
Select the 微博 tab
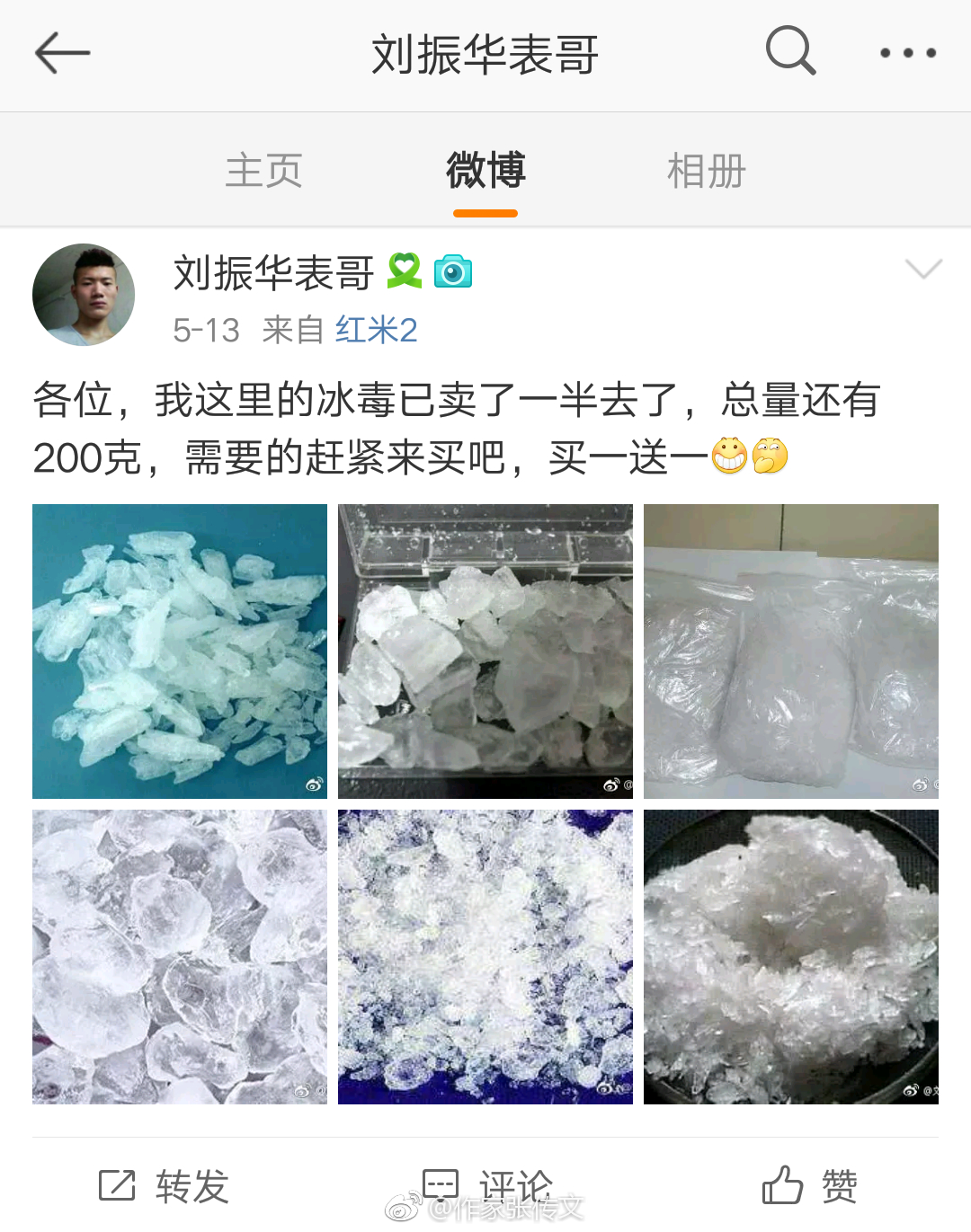[485, 171]
